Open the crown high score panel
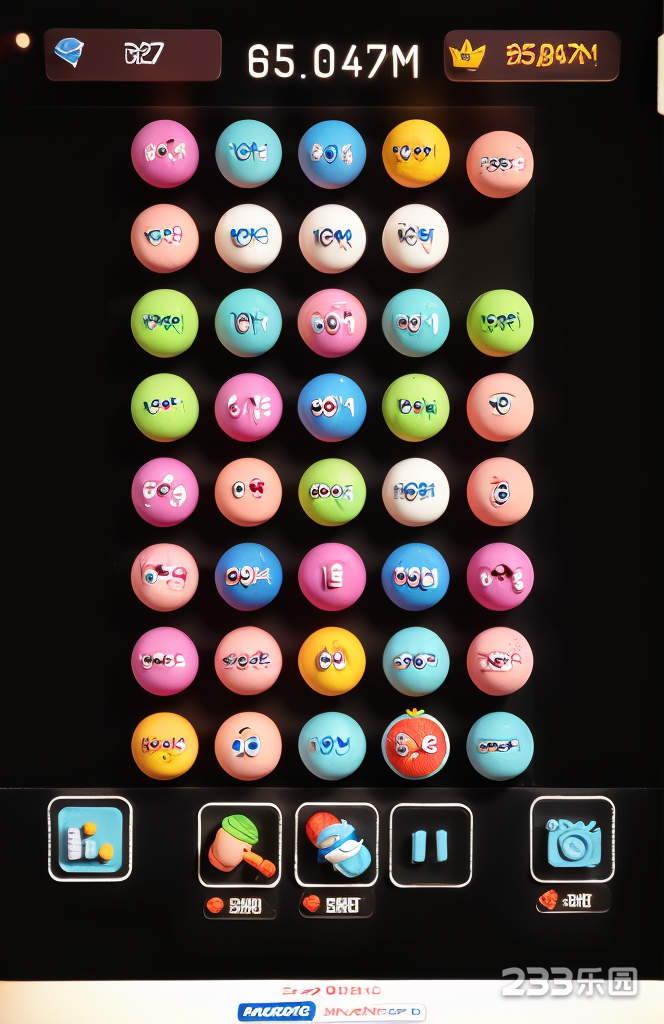664x1024 pixels. click(x=531, y=55)
